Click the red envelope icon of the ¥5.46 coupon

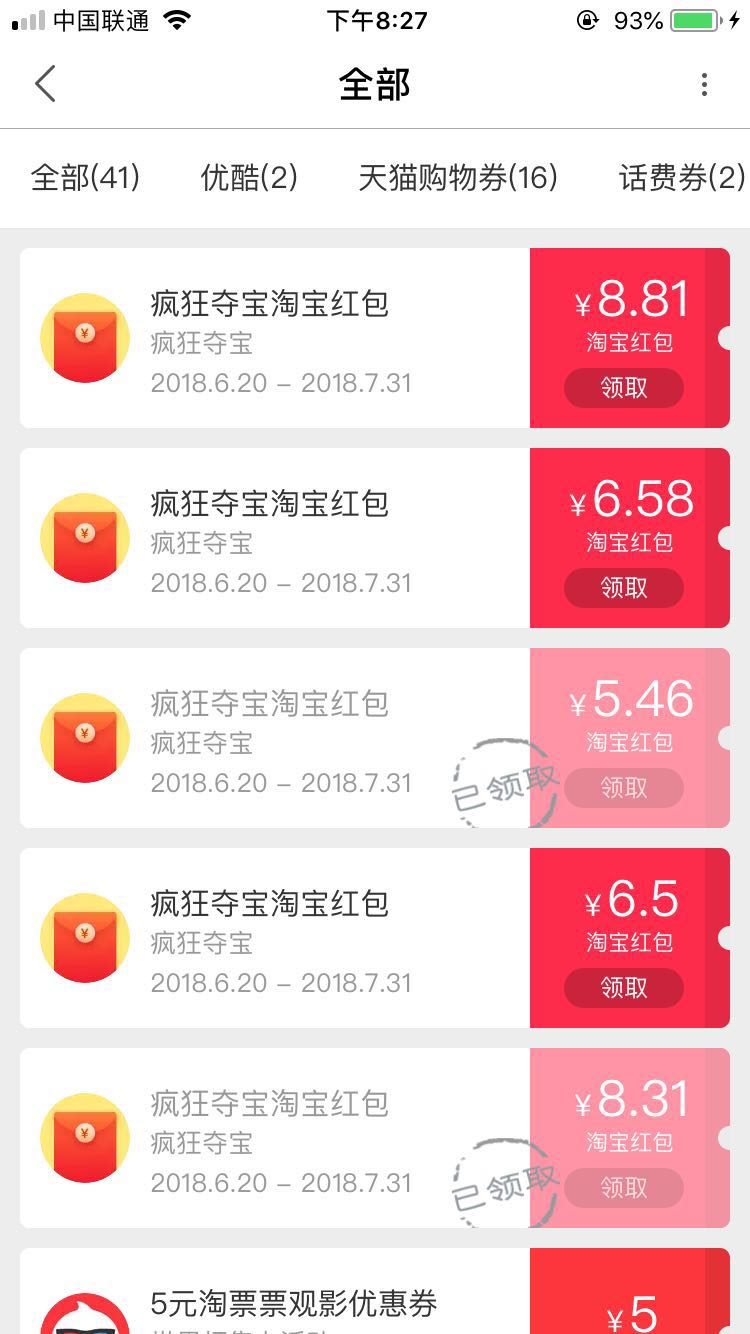[x=85, y=737]
